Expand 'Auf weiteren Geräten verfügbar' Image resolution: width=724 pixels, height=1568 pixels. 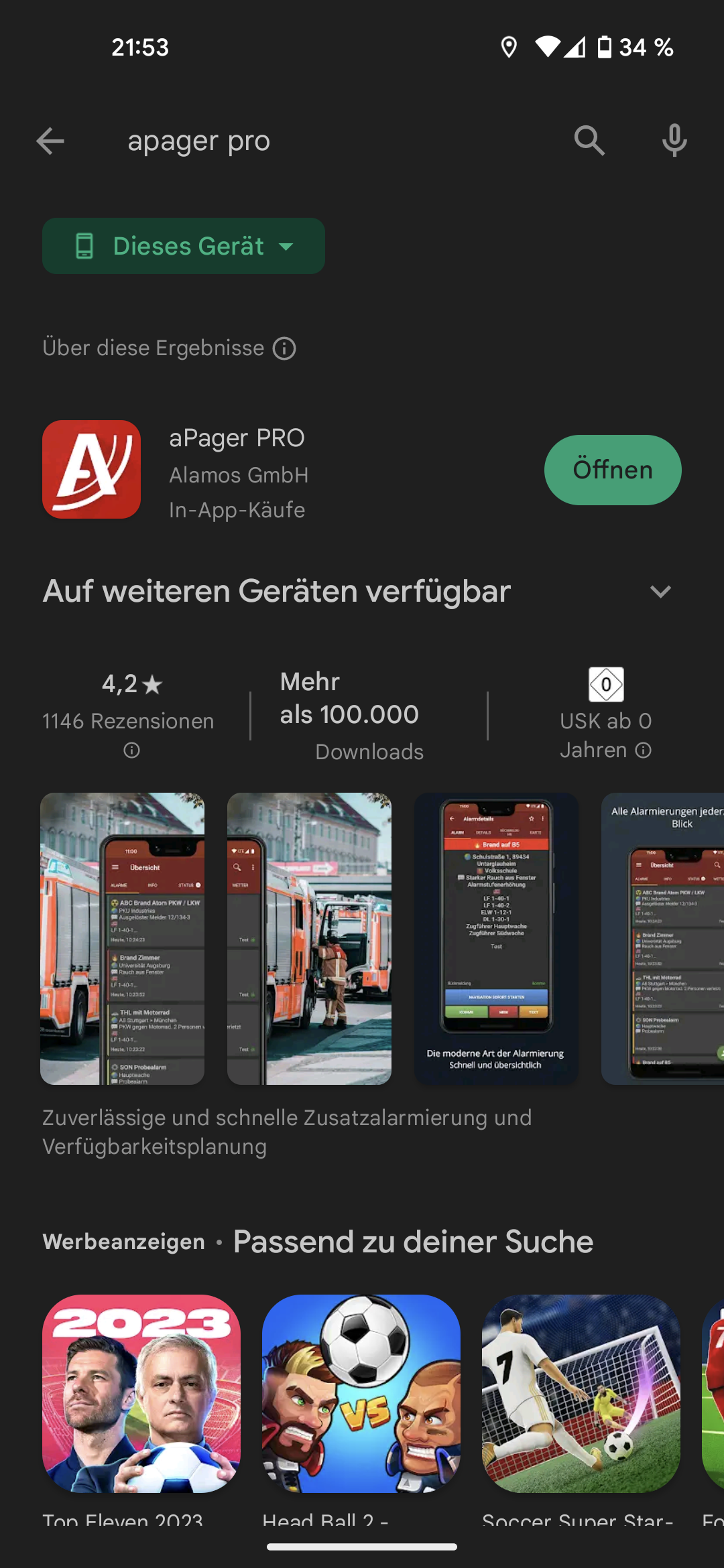[660, 592]
